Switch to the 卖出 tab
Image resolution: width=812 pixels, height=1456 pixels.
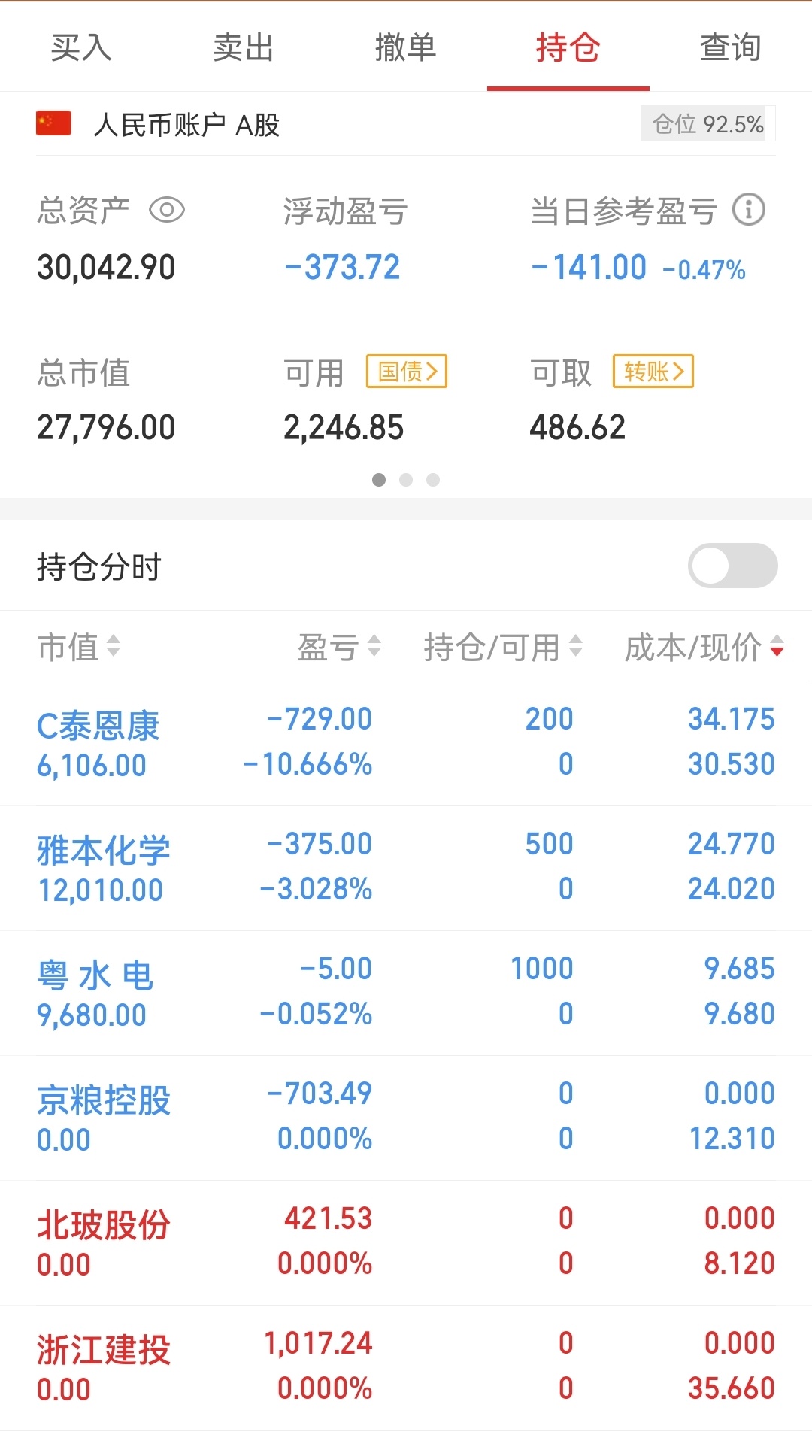tap(244, 47)
